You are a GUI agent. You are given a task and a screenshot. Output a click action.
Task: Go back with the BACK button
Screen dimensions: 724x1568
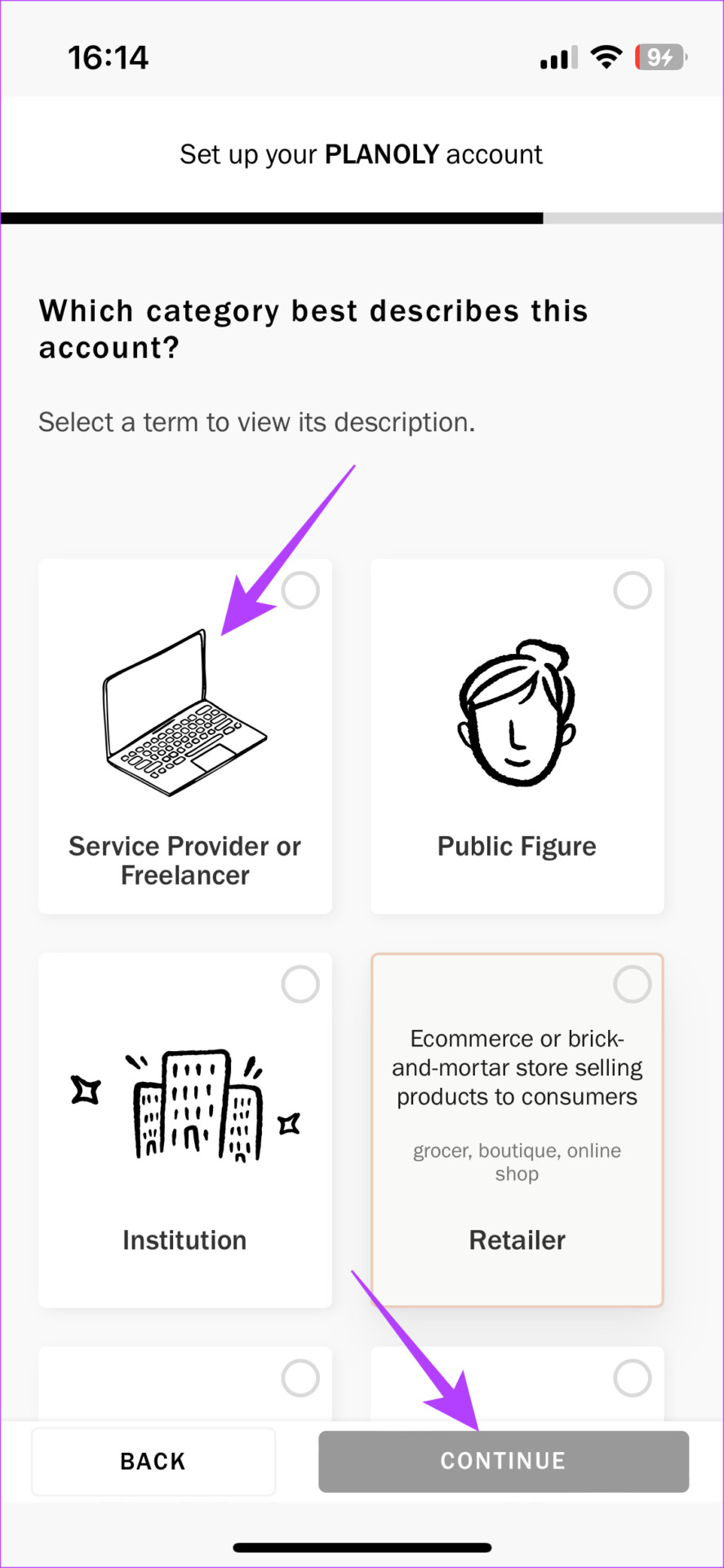pyautogui.click(x=153, y=1461)
